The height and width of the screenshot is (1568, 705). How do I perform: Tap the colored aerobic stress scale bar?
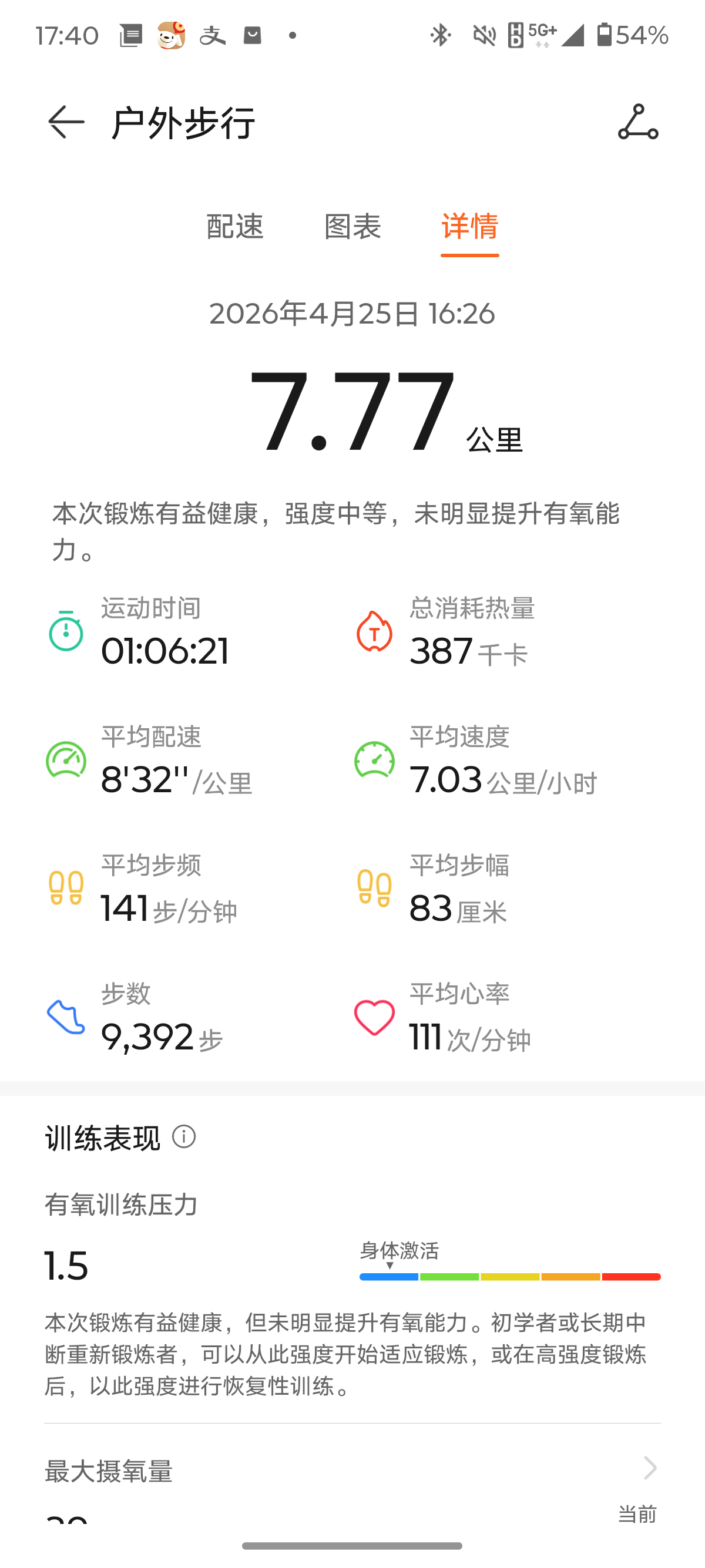click(x=510, y=1277)
